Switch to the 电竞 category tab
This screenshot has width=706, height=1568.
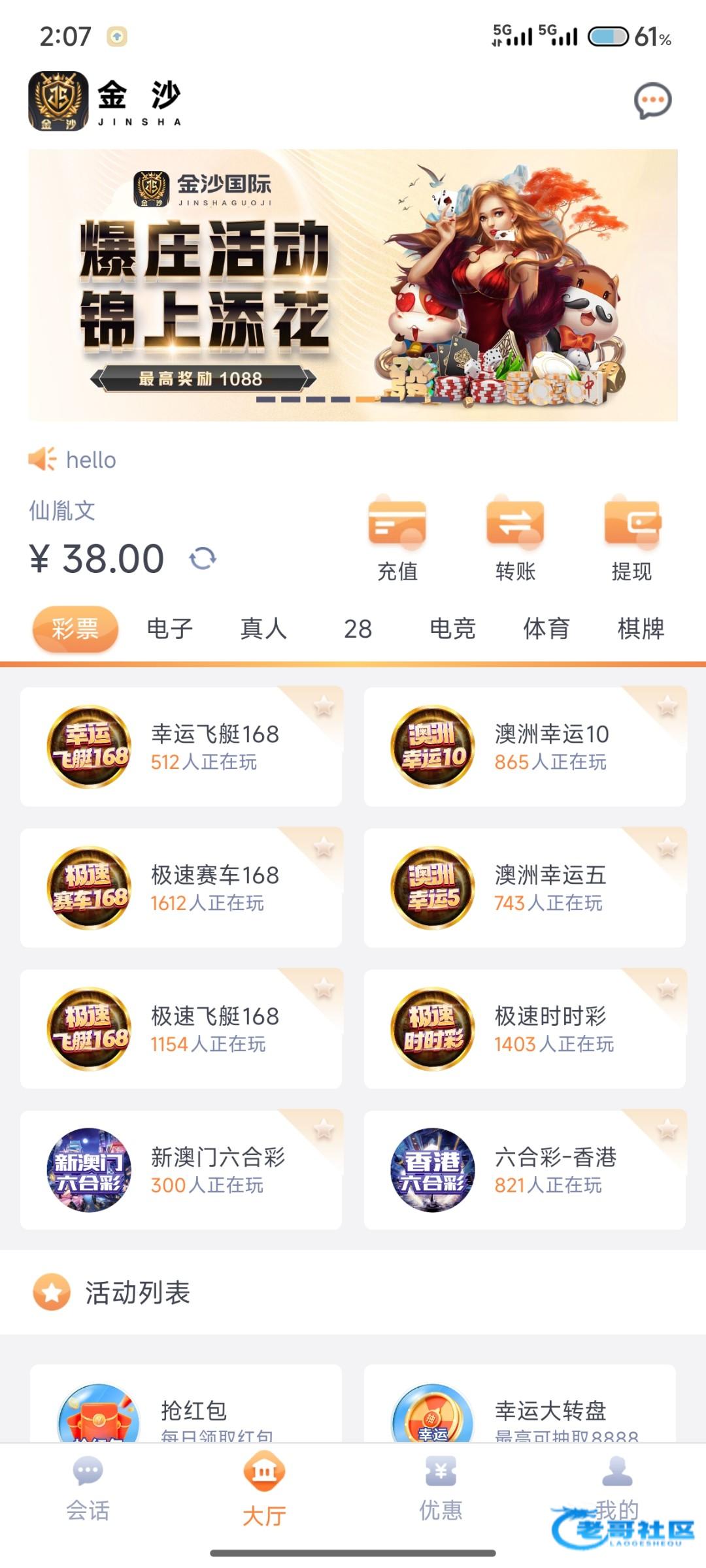(452, 629)
